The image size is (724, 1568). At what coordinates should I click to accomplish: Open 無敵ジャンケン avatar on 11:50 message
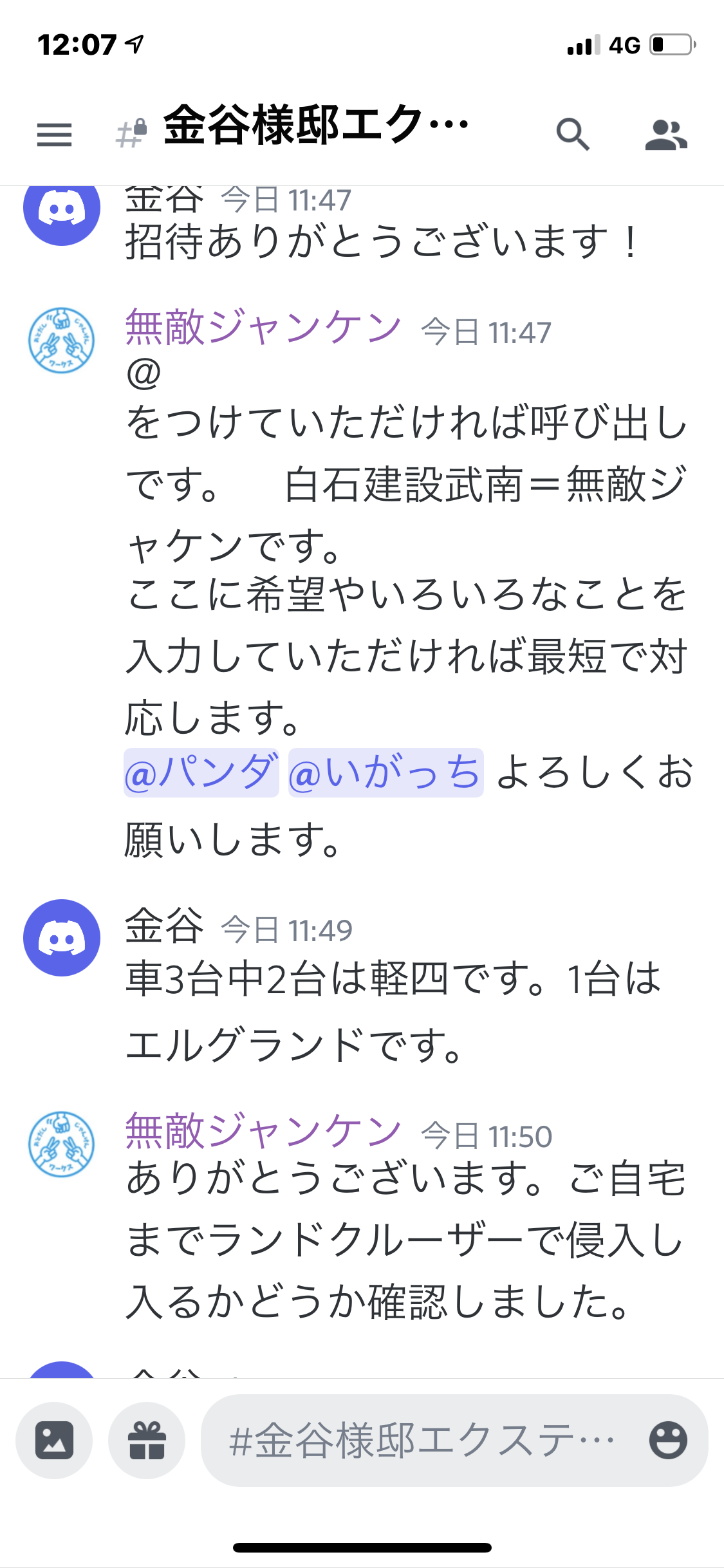pyautogui.click(x=62, y=1144)
